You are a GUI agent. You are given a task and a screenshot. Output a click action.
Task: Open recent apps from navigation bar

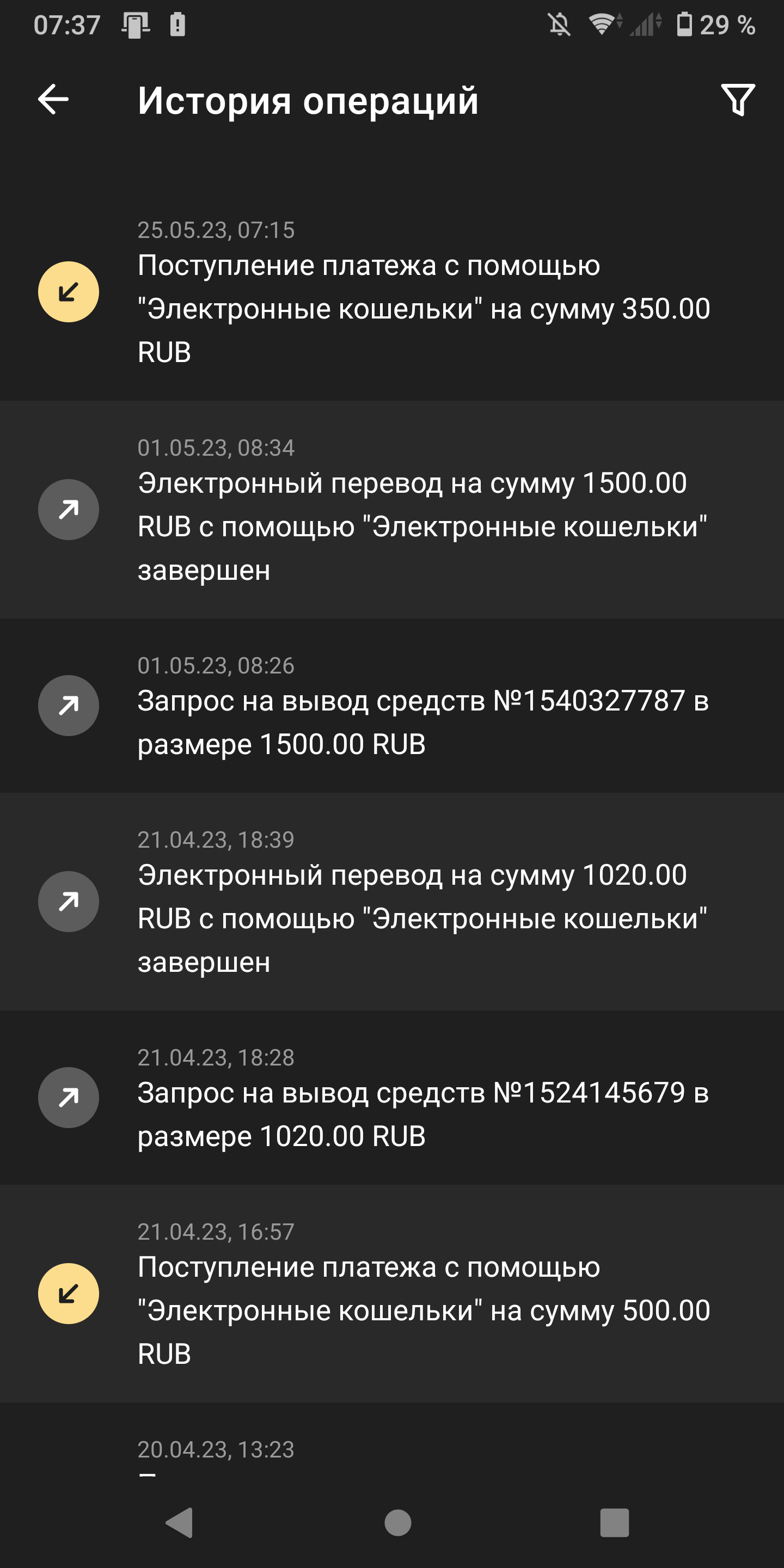[x=614, y=1523]
